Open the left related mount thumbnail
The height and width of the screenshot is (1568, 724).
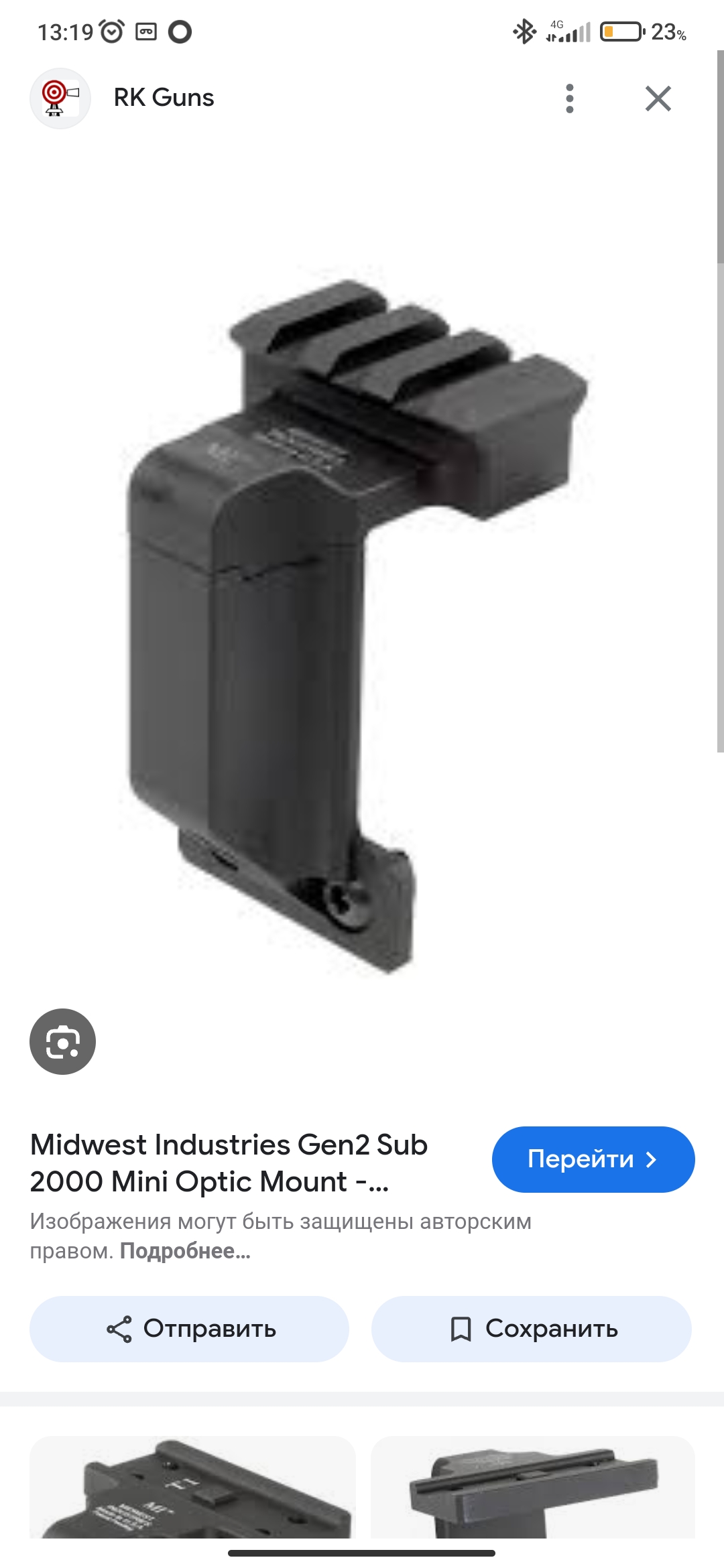click(193, 1488)
